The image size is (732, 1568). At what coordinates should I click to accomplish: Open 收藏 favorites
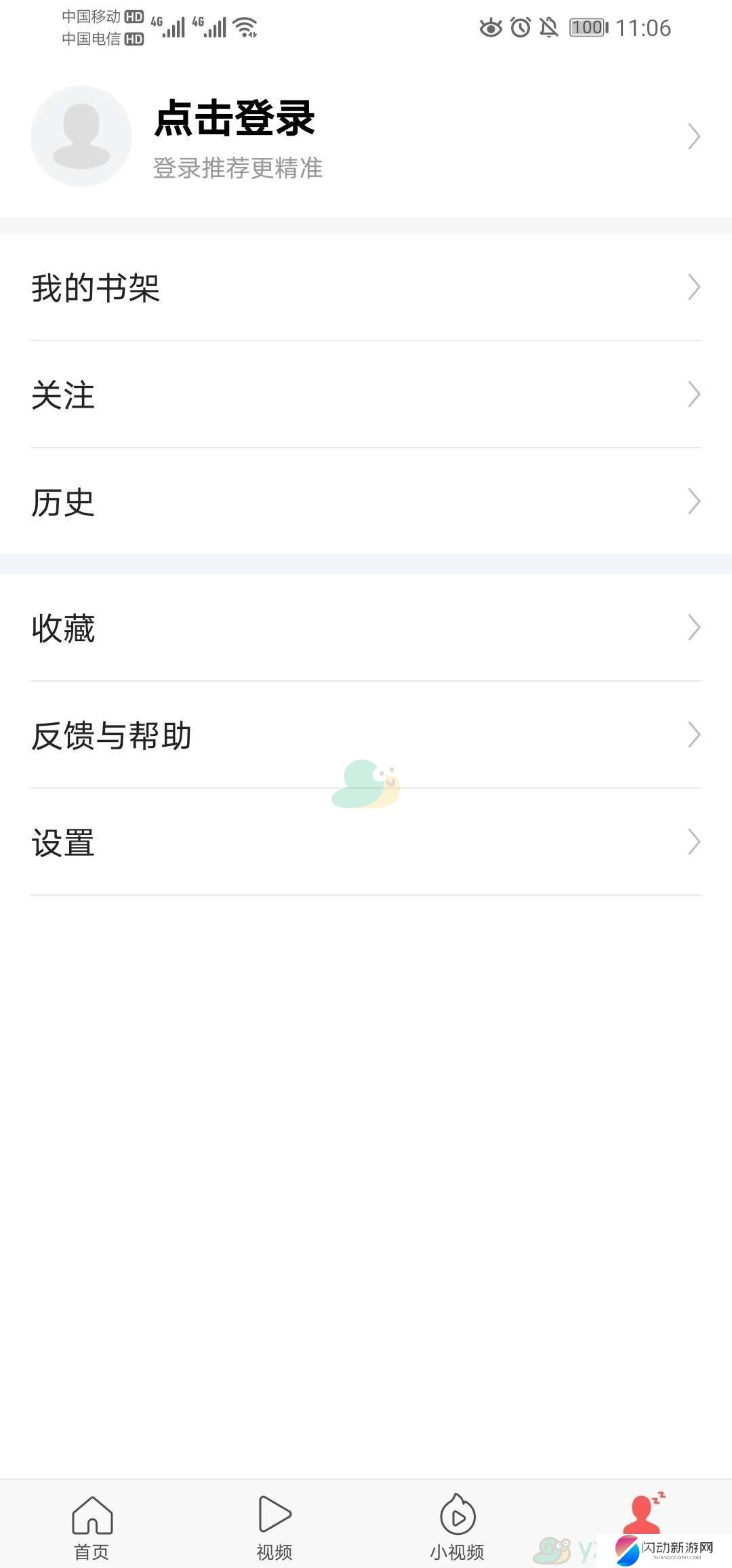pos(366,628)
